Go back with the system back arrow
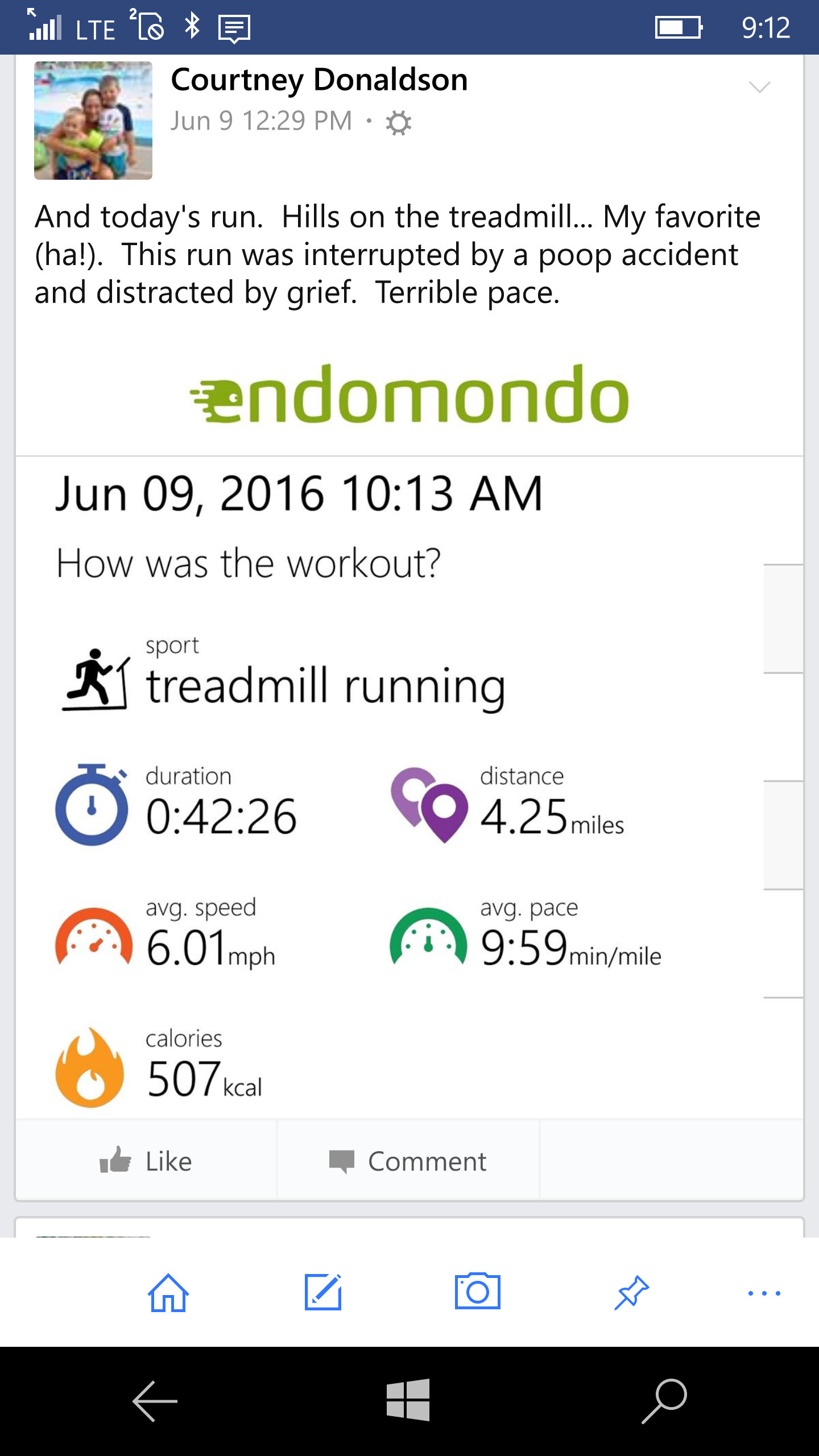 (x=155, y=1401)
